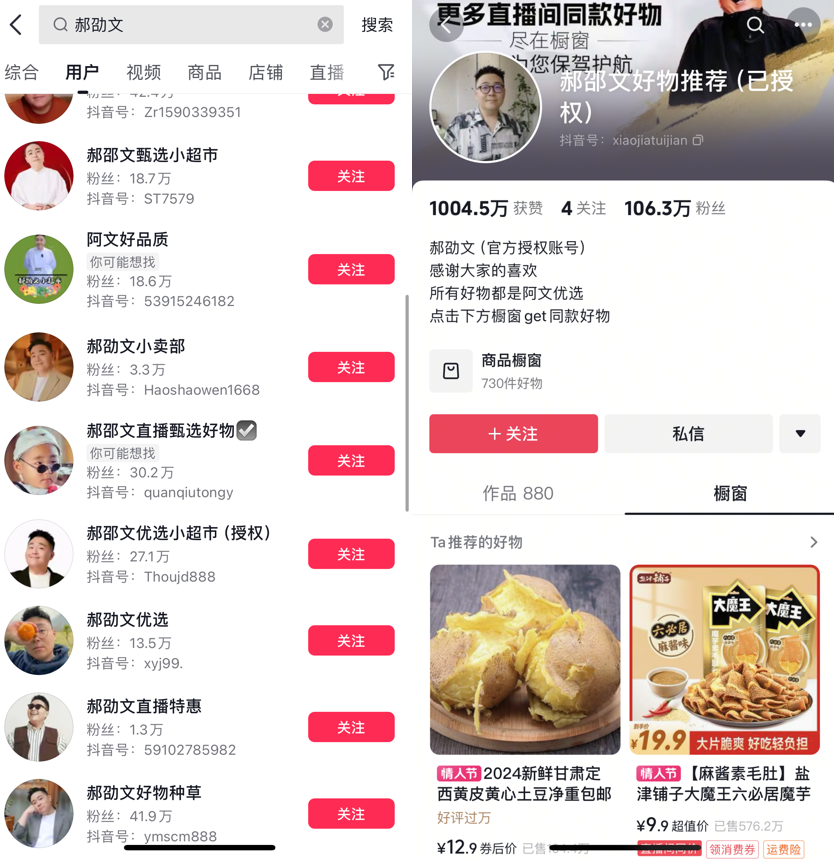Switch to the 综合 tab

[22, 72]
